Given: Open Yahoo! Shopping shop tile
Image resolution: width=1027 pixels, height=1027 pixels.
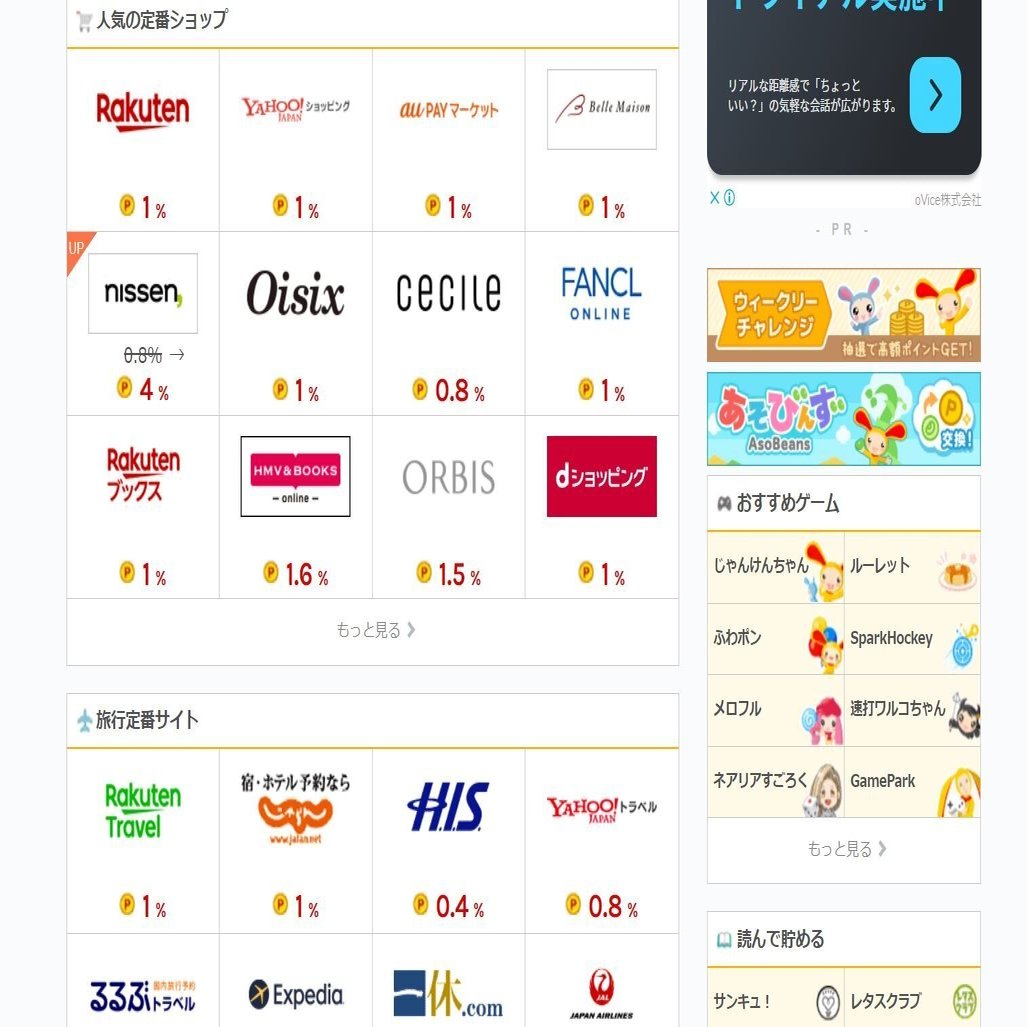Looking at the screenshot, I should coord(296,140).
